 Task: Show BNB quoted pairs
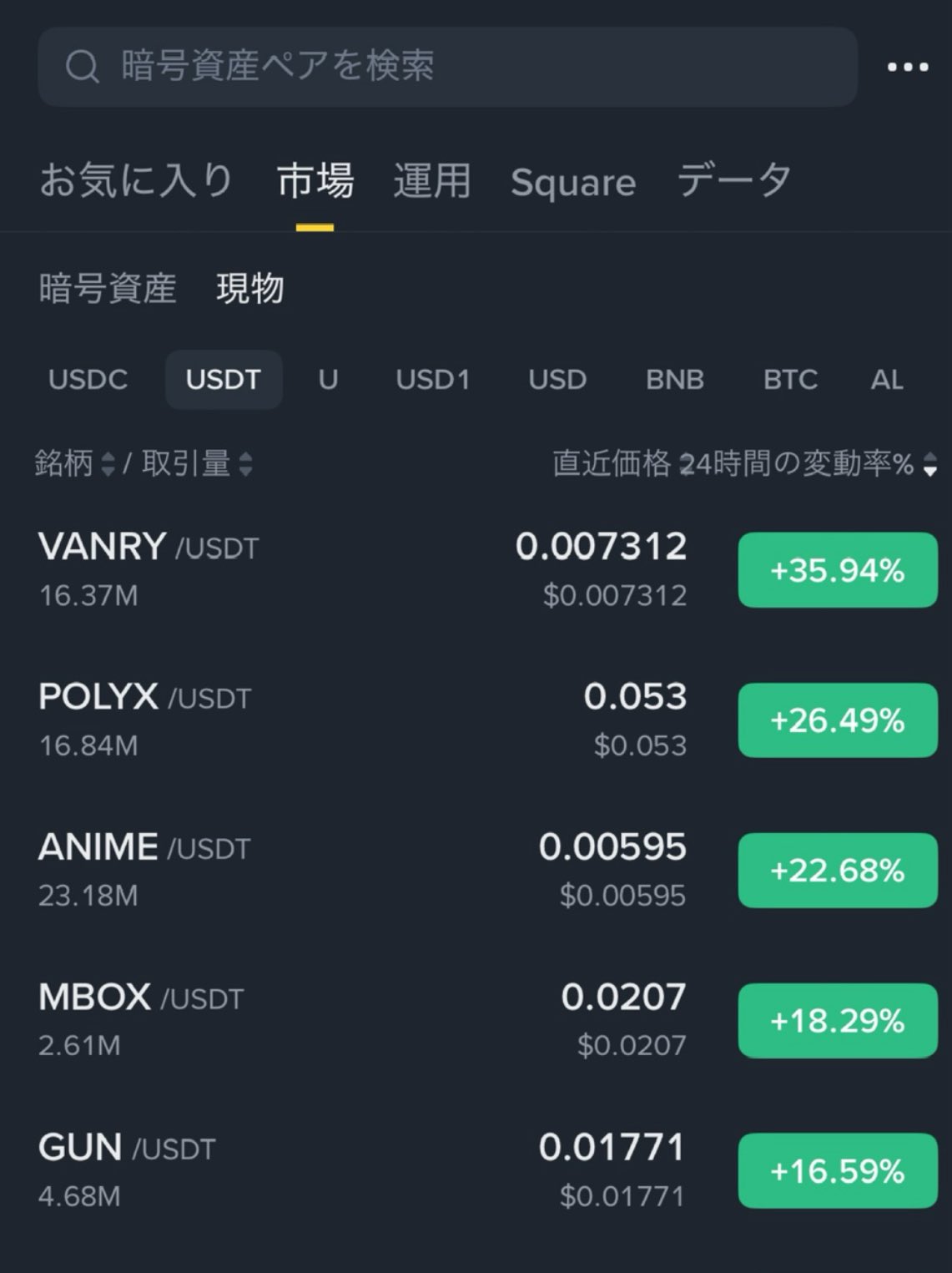point(674,380)
